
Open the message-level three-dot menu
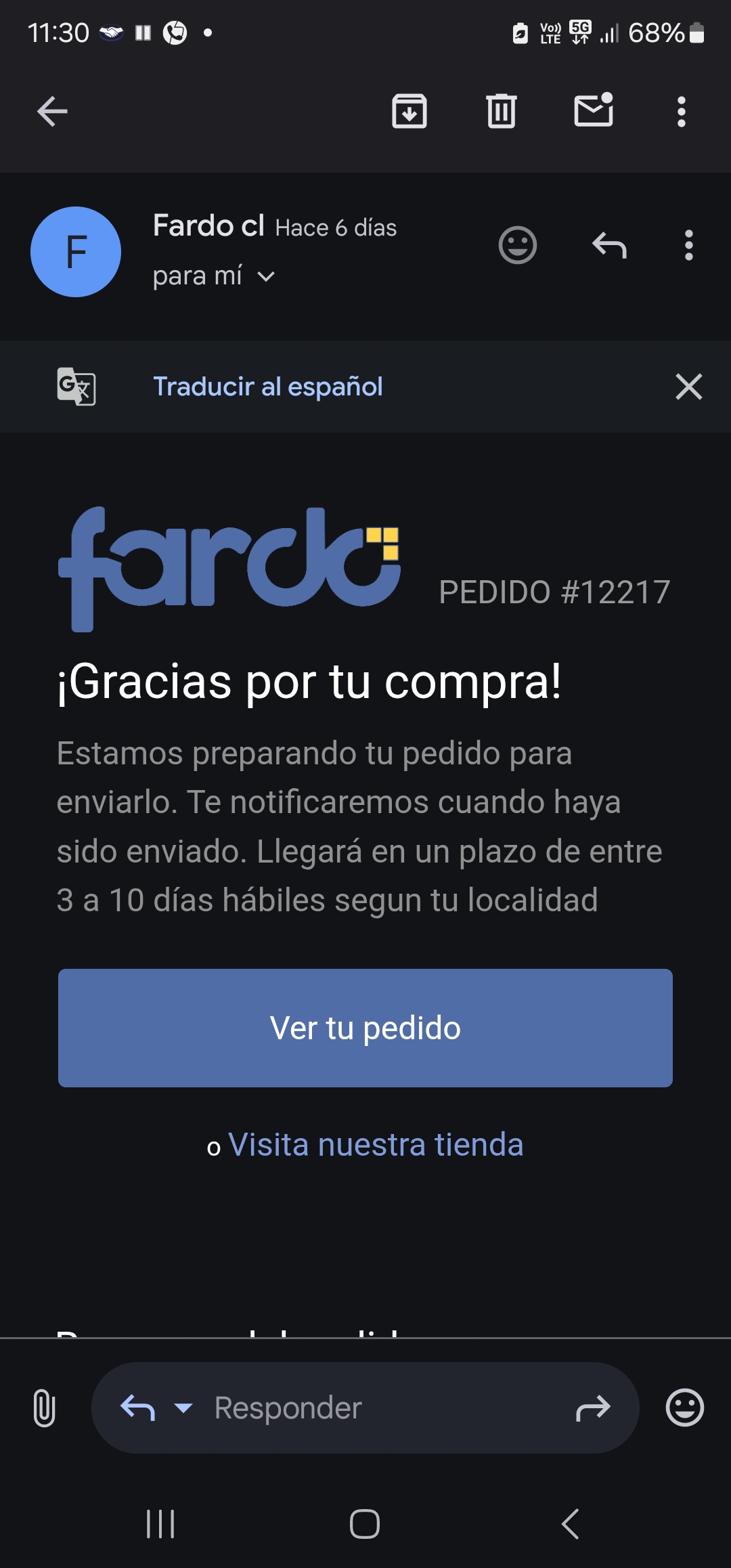pyautogui.click(x=688, y=246)
